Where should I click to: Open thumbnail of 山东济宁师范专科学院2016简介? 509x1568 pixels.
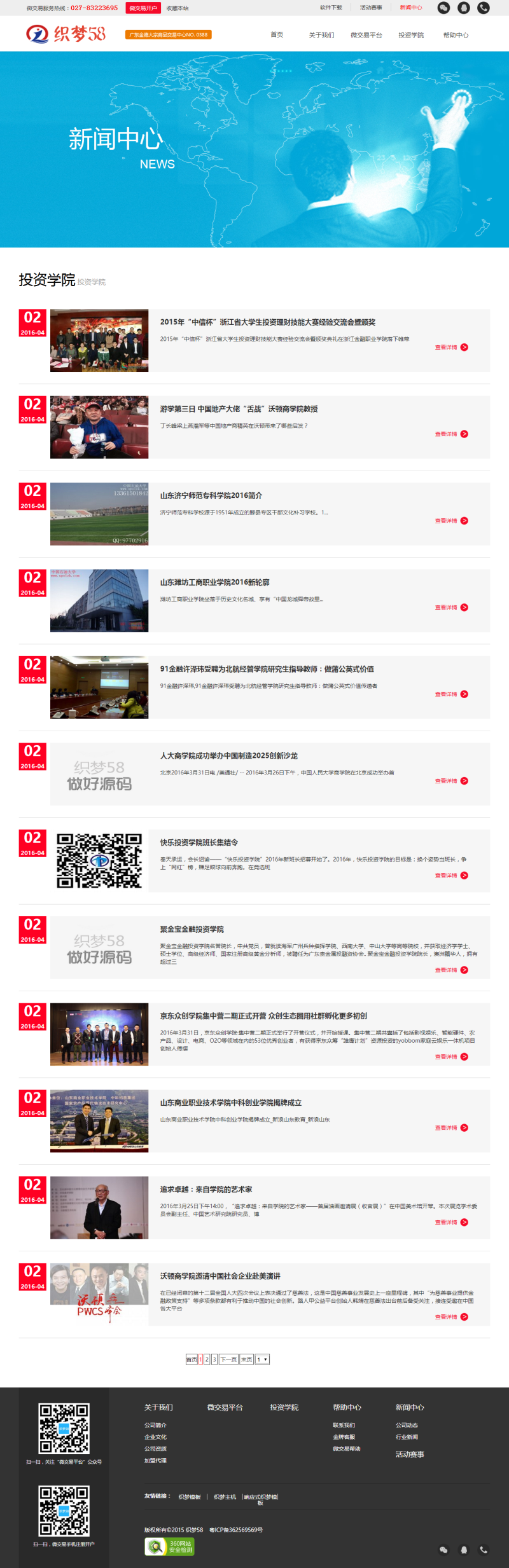[x=99, y=514]
